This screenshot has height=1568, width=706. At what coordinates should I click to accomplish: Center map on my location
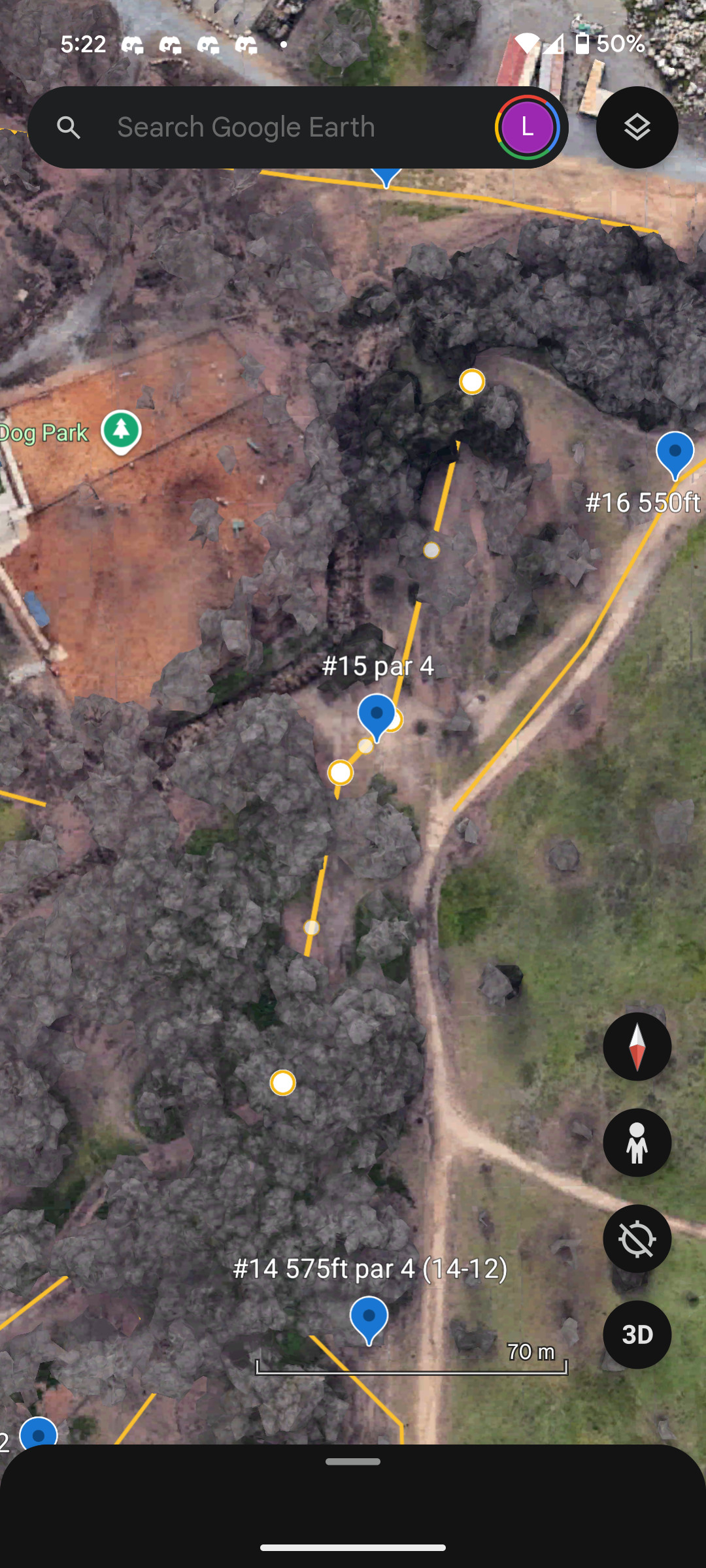pos(637,1239)
